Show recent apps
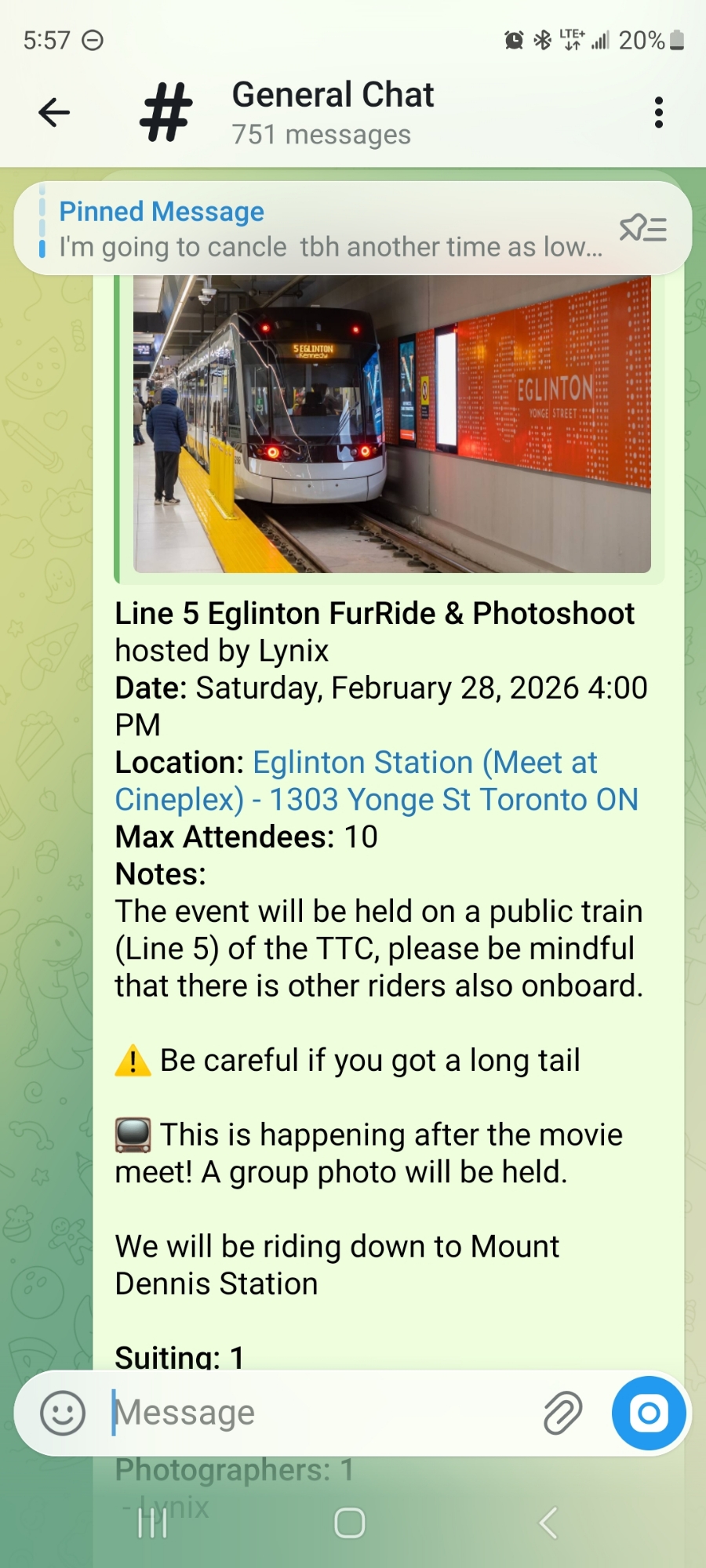This screenshot has width=706, height=1568. click(x=152, y=1523)
